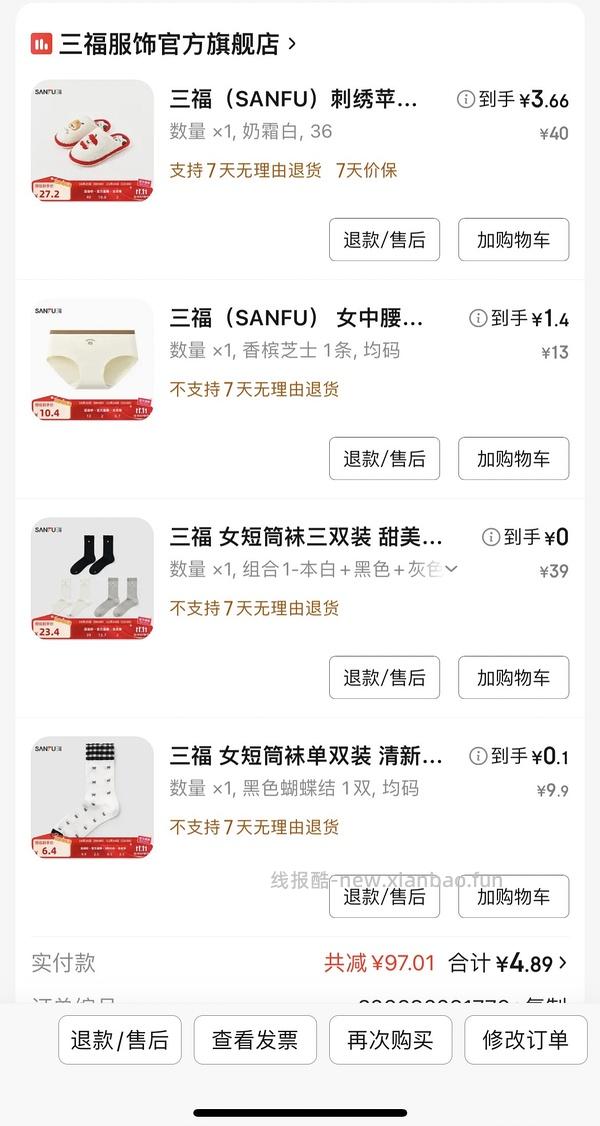Expand the 组合1-本白+黑色 spec text

(x=451, y=569)
